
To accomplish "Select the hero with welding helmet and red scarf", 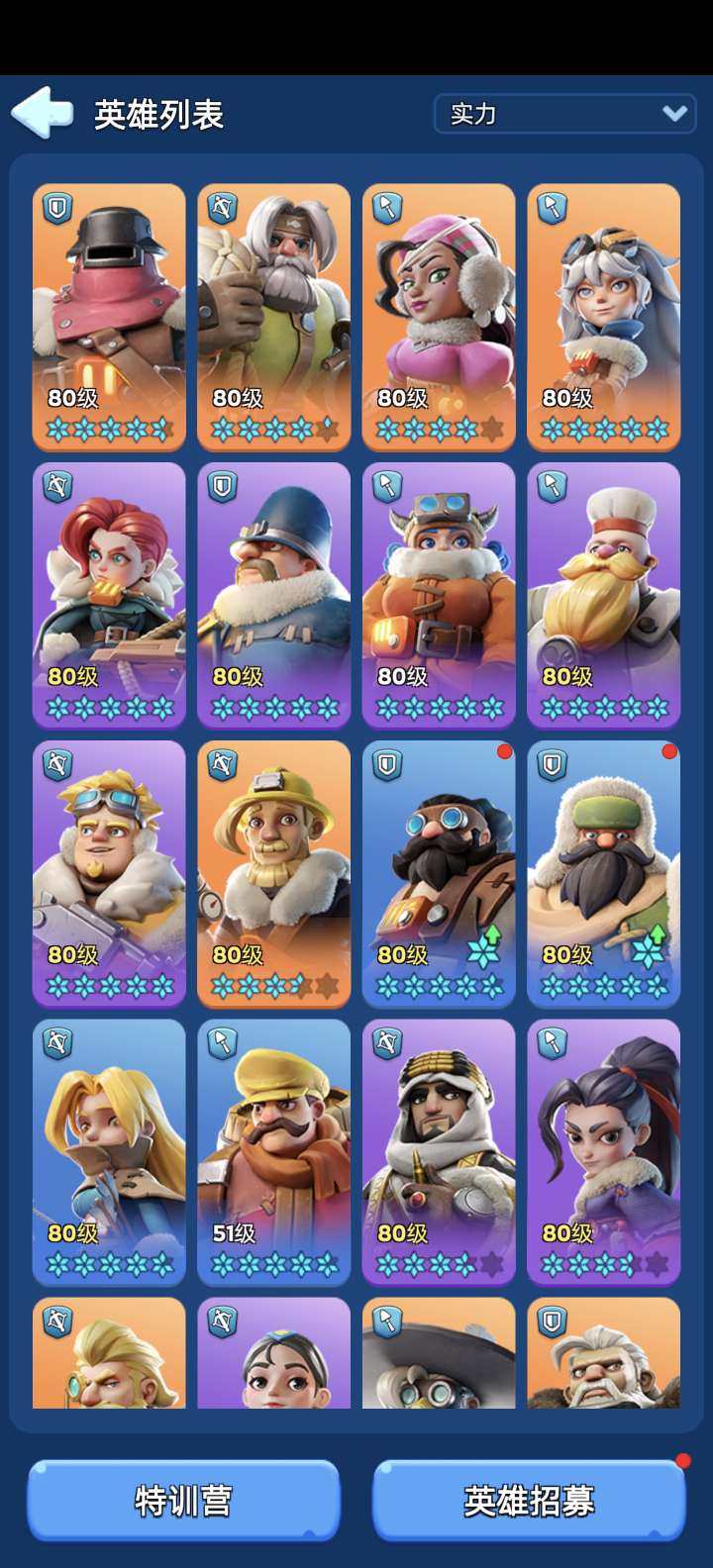I will (109, 317).
